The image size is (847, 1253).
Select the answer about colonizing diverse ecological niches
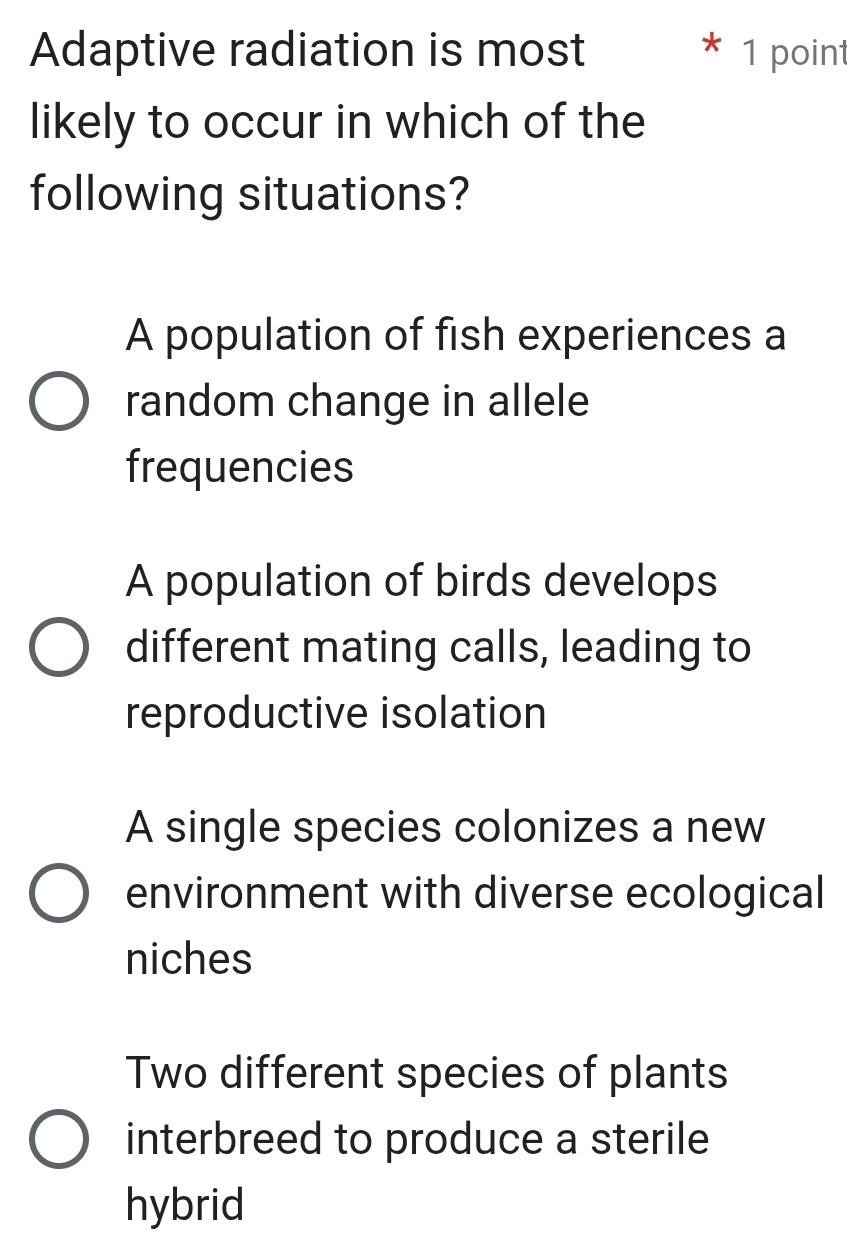click(x=57, y=893)
